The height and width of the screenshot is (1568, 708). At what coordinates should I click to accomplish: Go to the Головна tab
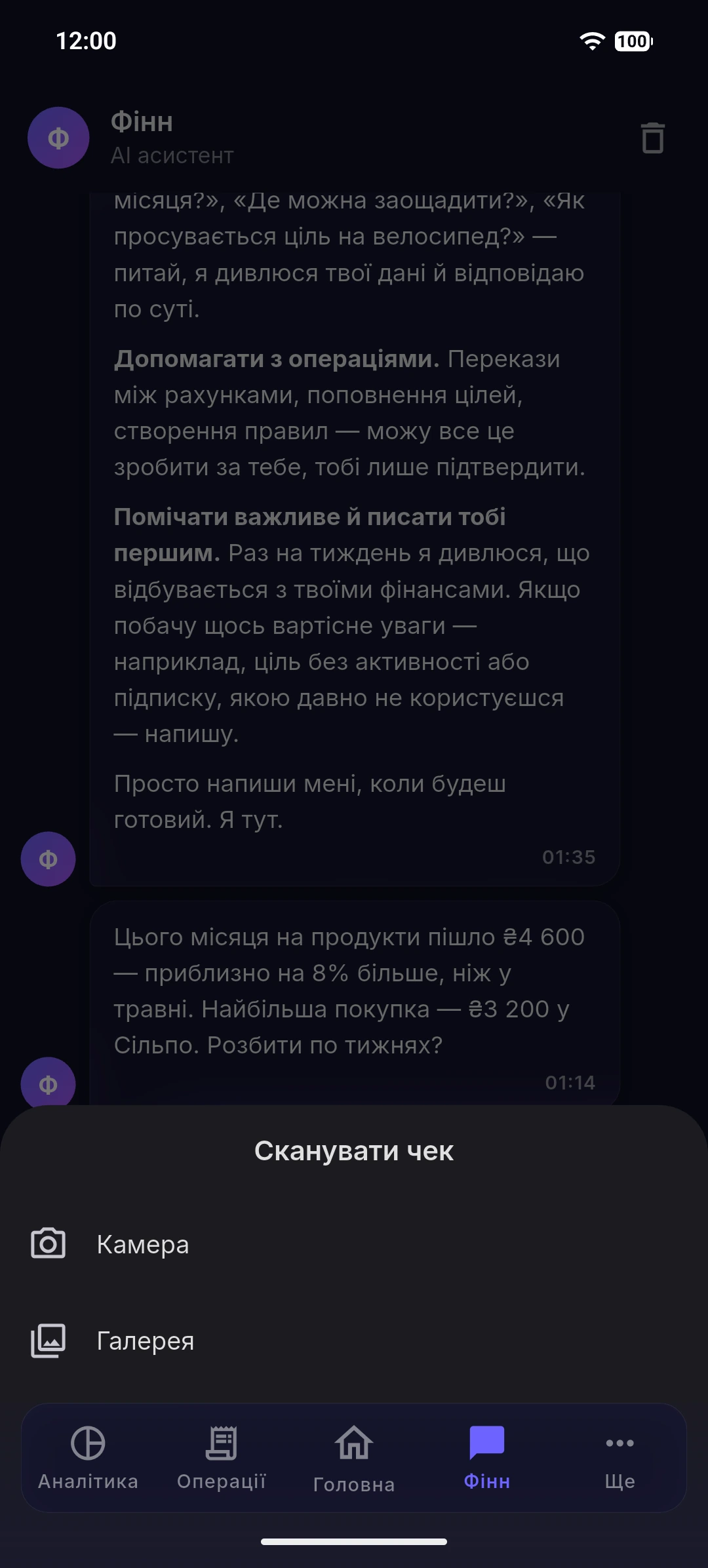point(354,1458)
